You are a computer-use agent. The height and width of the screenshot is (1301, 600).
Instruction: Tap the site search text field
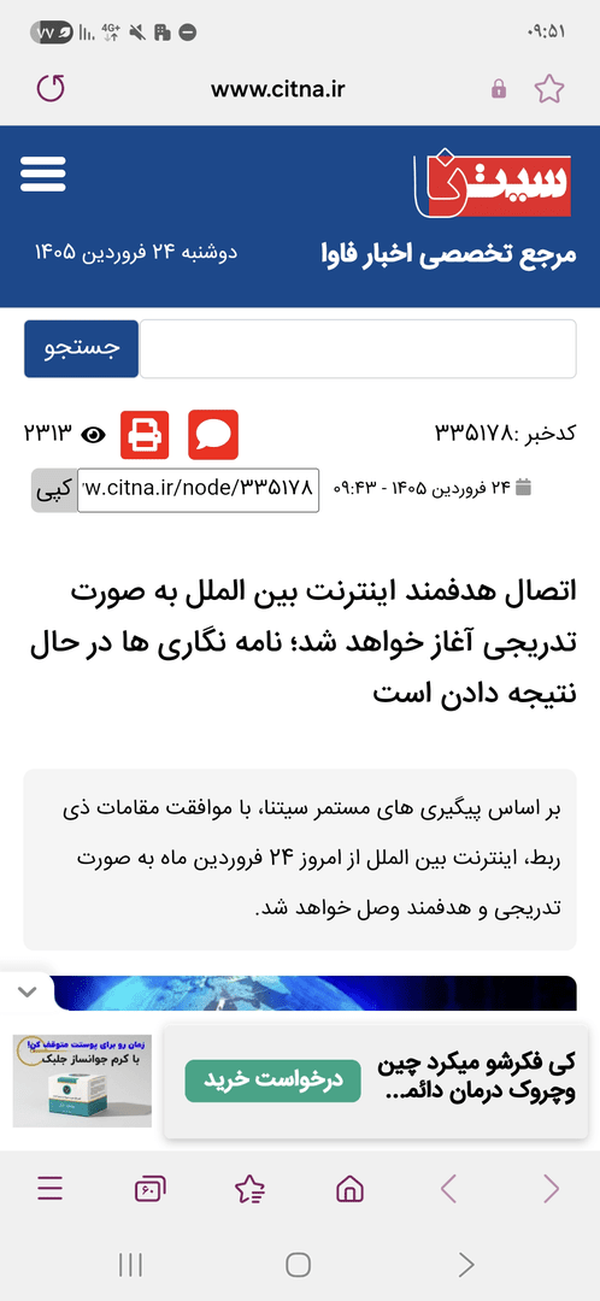(x=358, y=349)
